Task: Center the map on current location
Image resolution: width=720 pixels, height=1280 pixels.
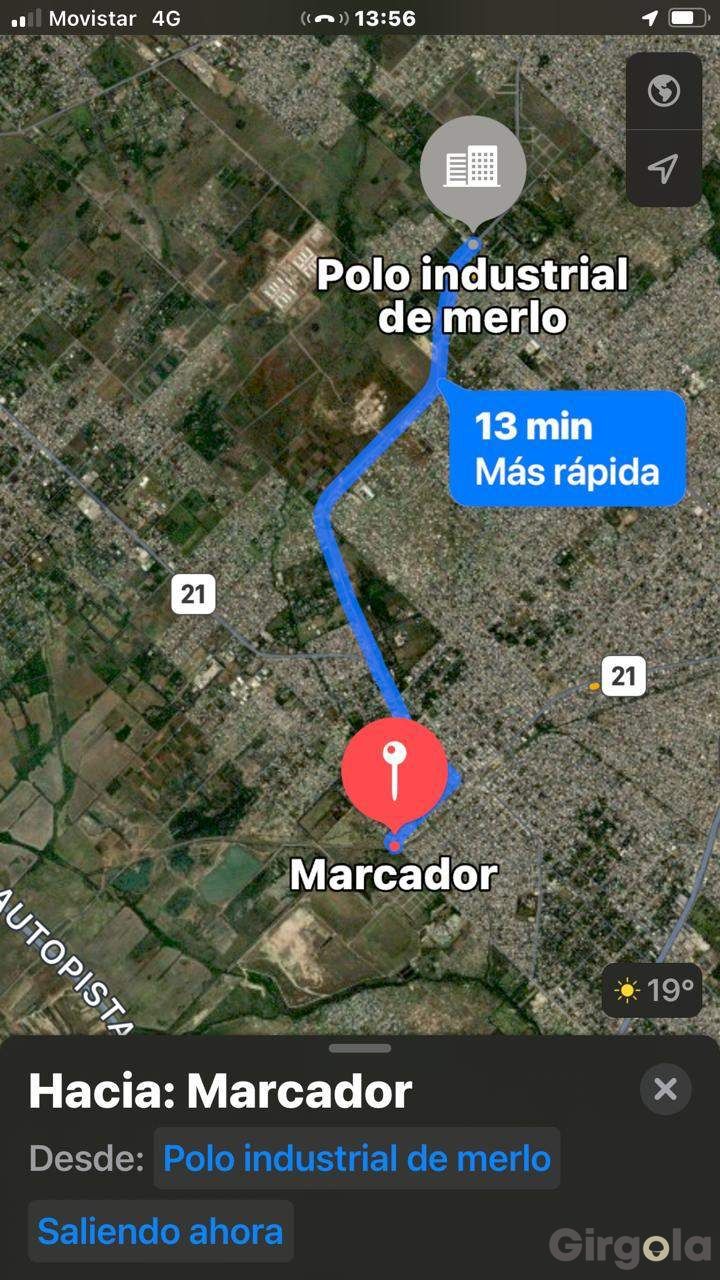Action: [663, 169]
